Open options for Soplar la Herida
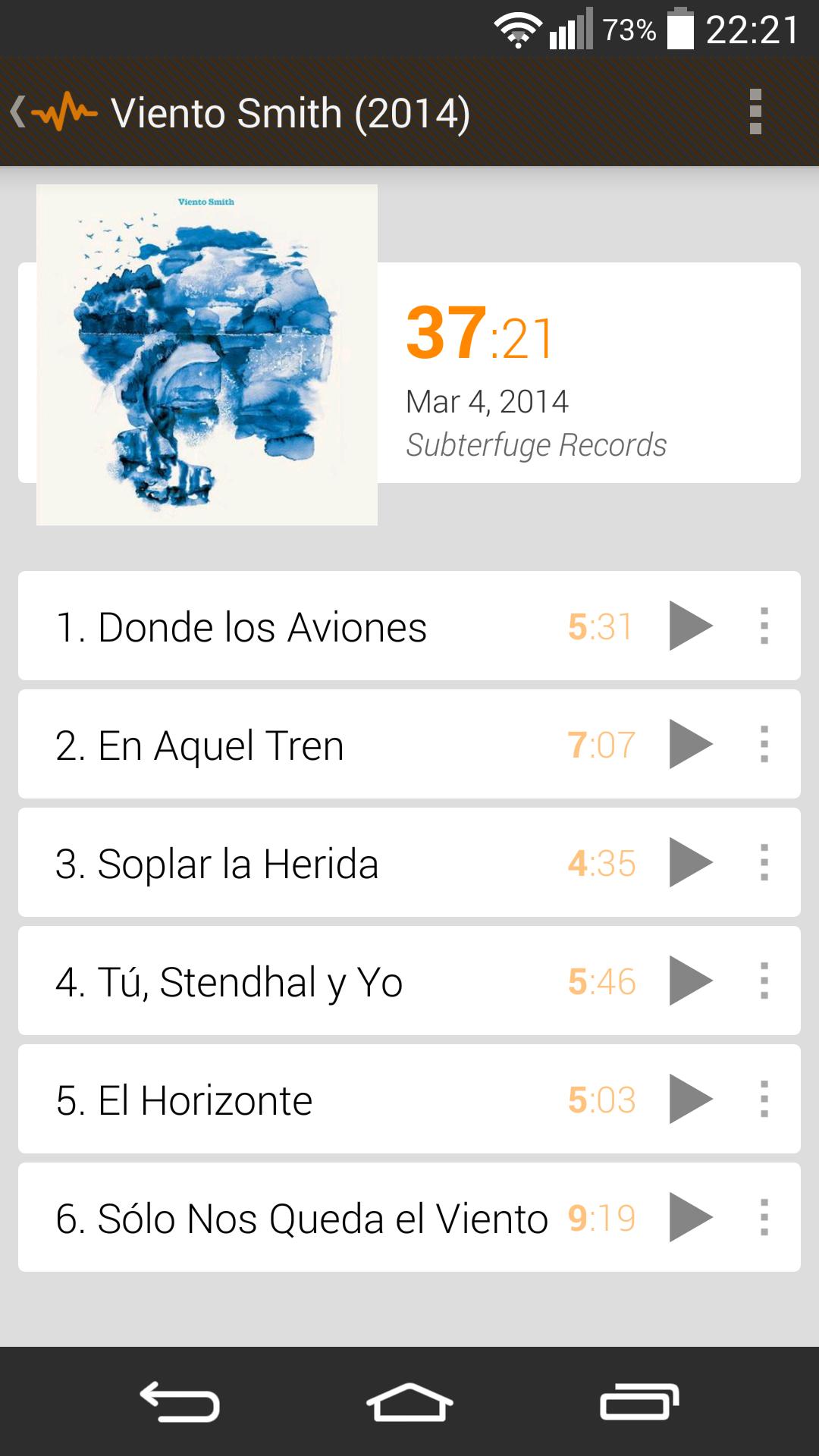The width and height of the screenshot is (819, 1456). click(x=764, y=862)
